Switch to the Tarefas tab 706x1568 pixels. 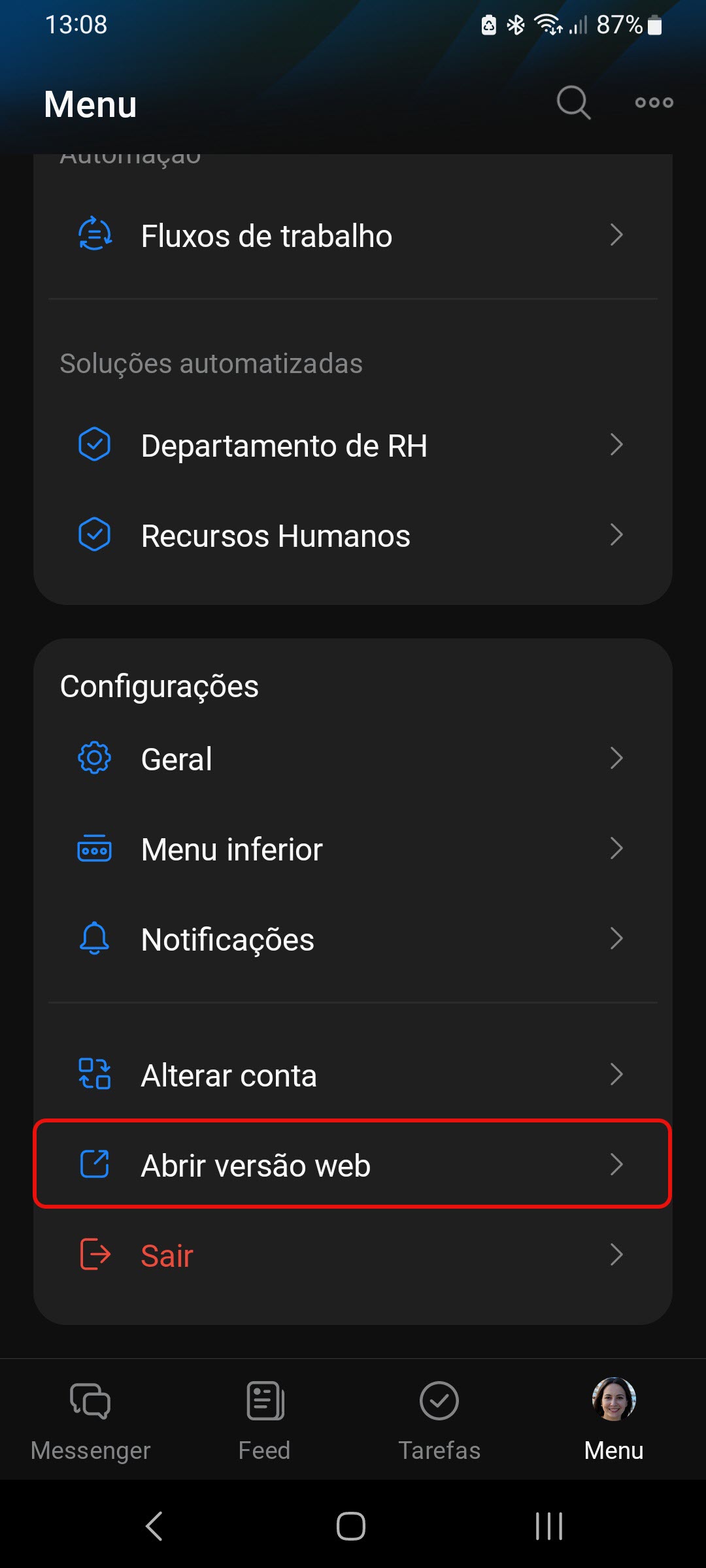point(439,1419)
